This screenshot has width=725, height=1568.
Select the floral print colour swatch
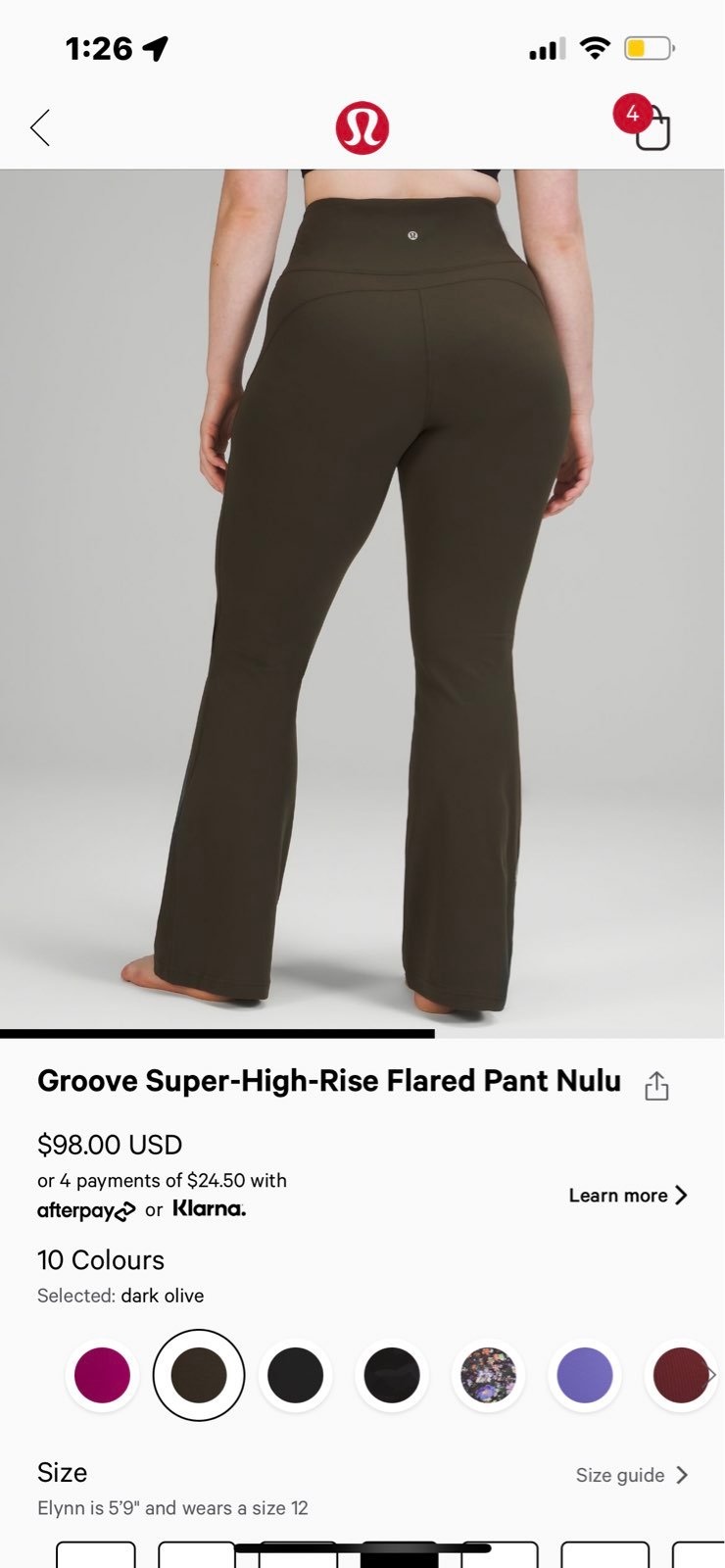click(488, 1375)
